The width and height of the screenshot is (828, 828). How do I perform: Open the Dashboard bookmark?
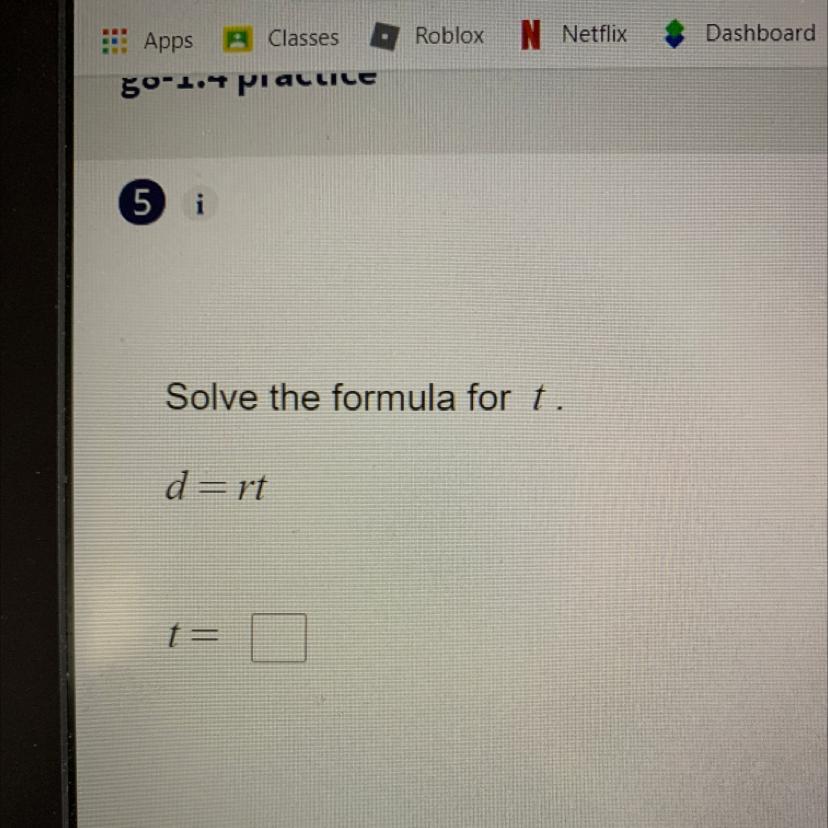tap(740, 33)
